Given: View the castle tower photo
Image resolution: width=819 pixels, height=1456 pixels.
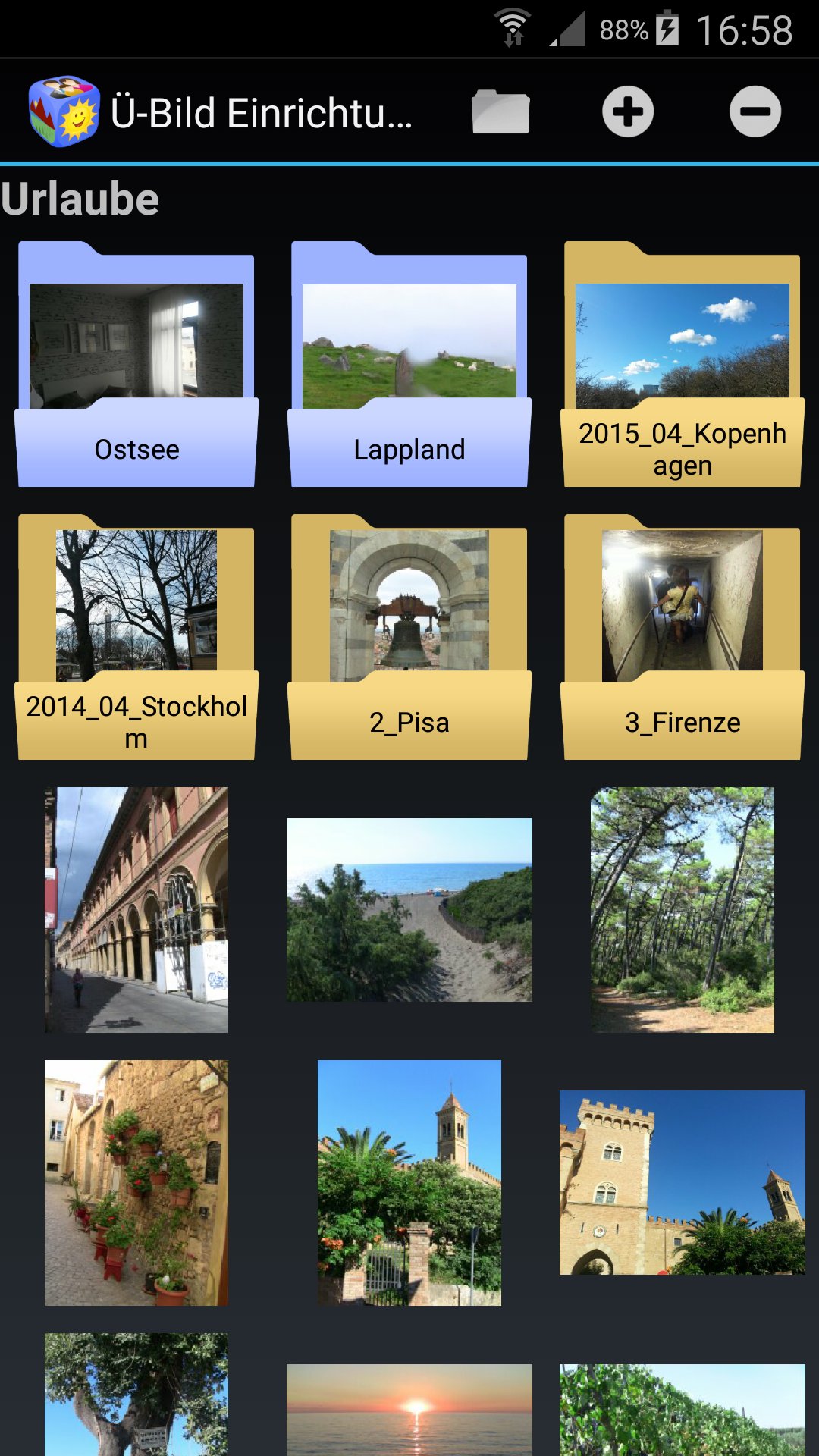Looking at the screenshot, I should 682,1183.
